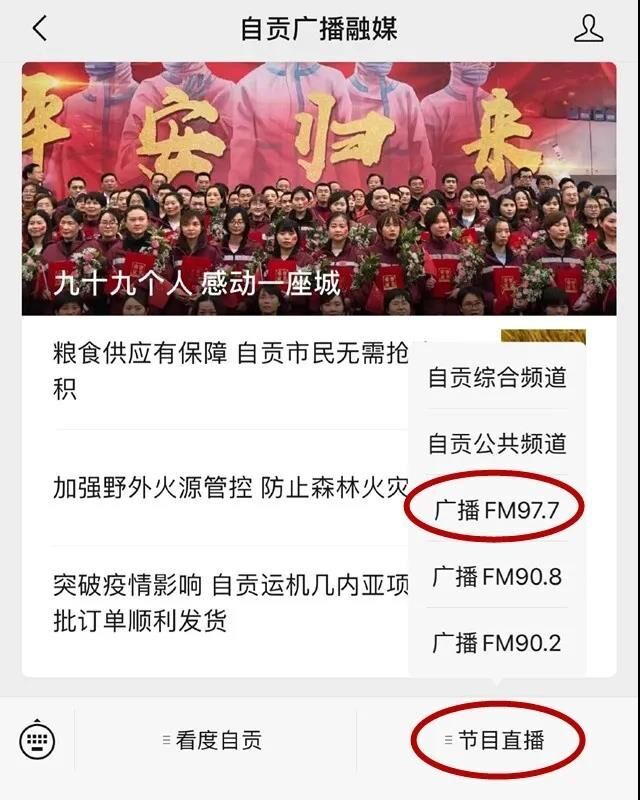
Task: Select 自贡综合频道 from the popup menu
Action: [x=497, y=377]
